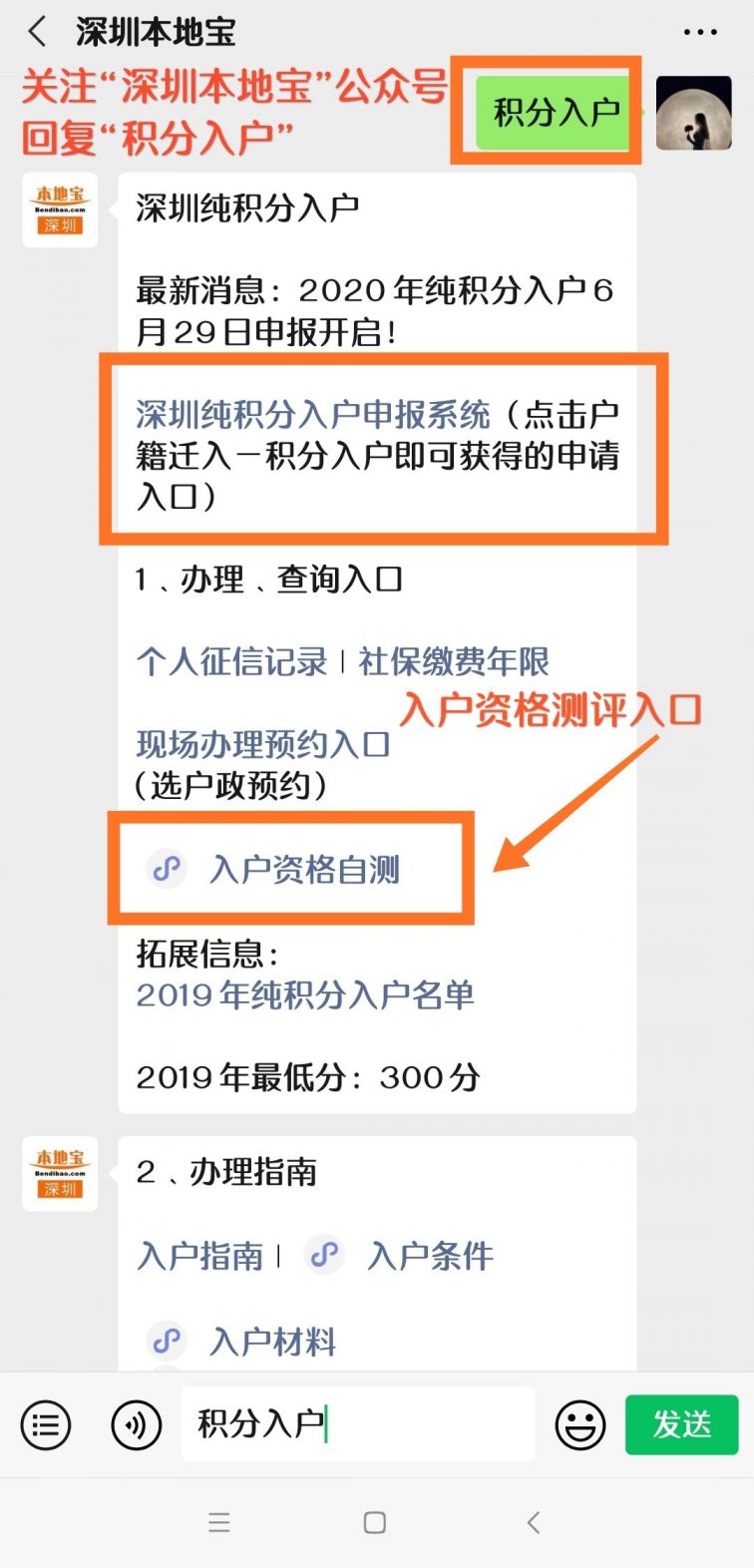Open the account menu list icon

(x=46, y=1424)
